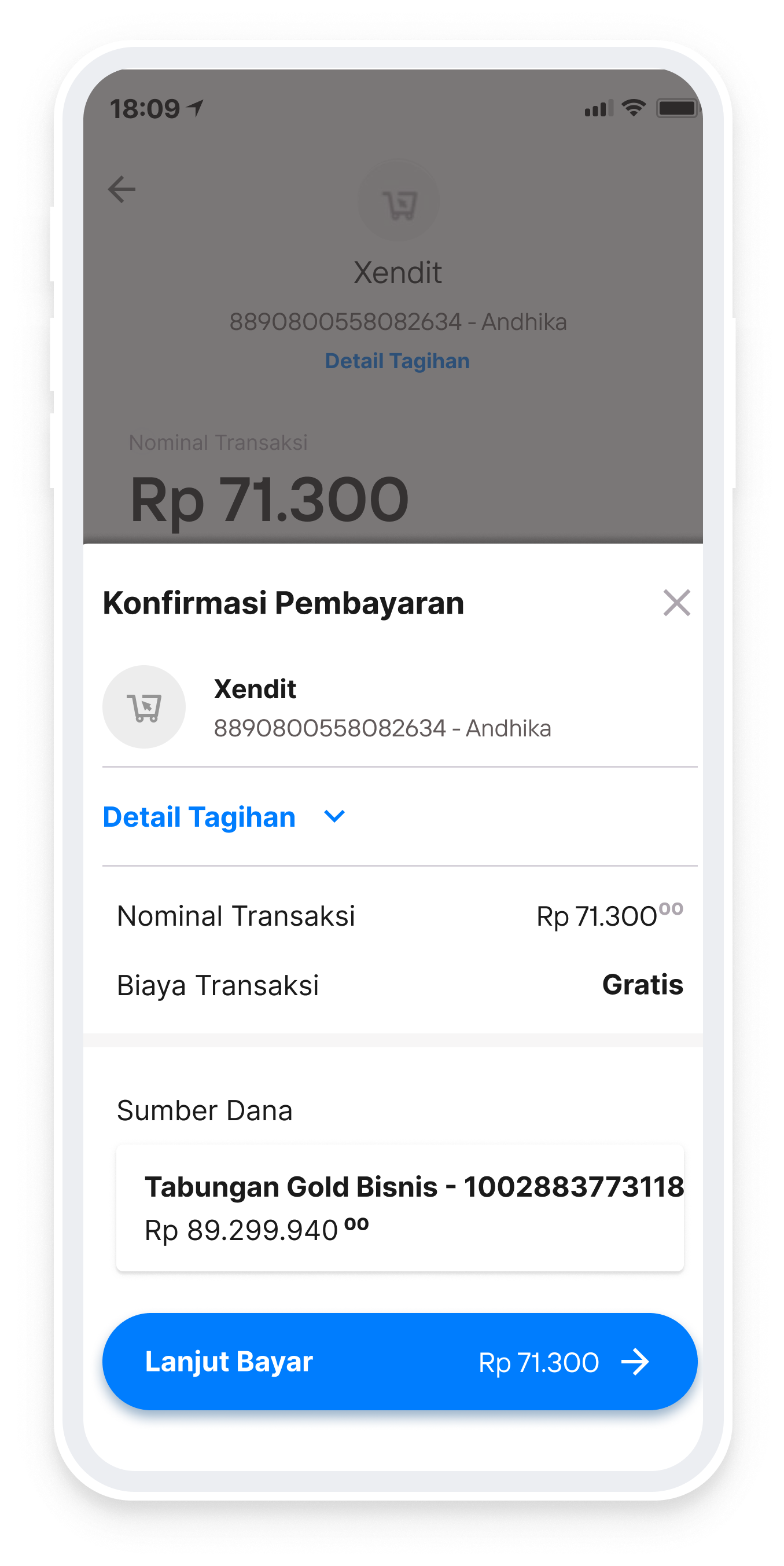Tap Lanjut Bayar to pay Rp 71.300

coord(399,1361)
